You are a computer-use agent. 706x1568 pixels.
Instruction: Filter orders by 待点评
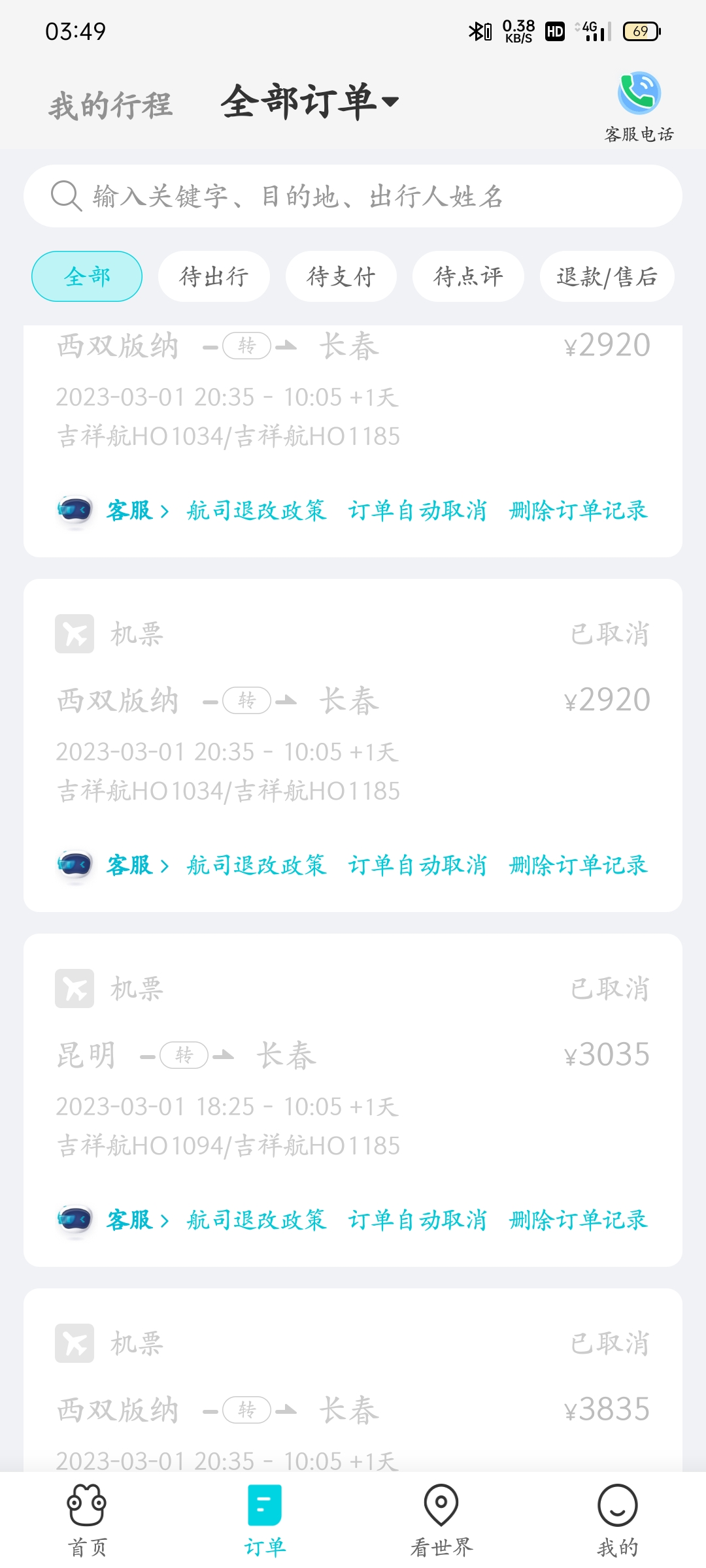click(468, 276)
